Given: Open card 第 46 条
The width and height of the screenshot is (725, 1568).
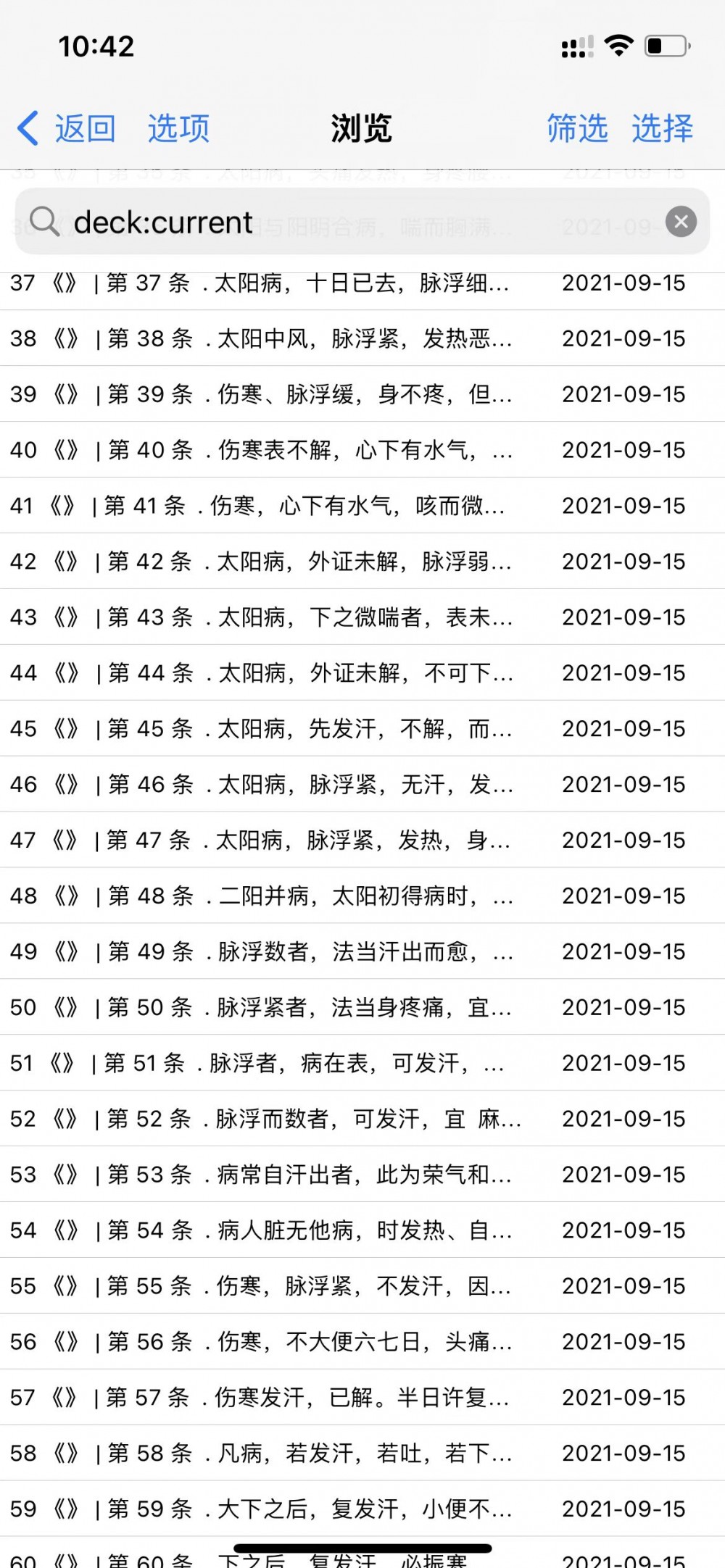Looking at the screenshot, I should tap(362, 784).
